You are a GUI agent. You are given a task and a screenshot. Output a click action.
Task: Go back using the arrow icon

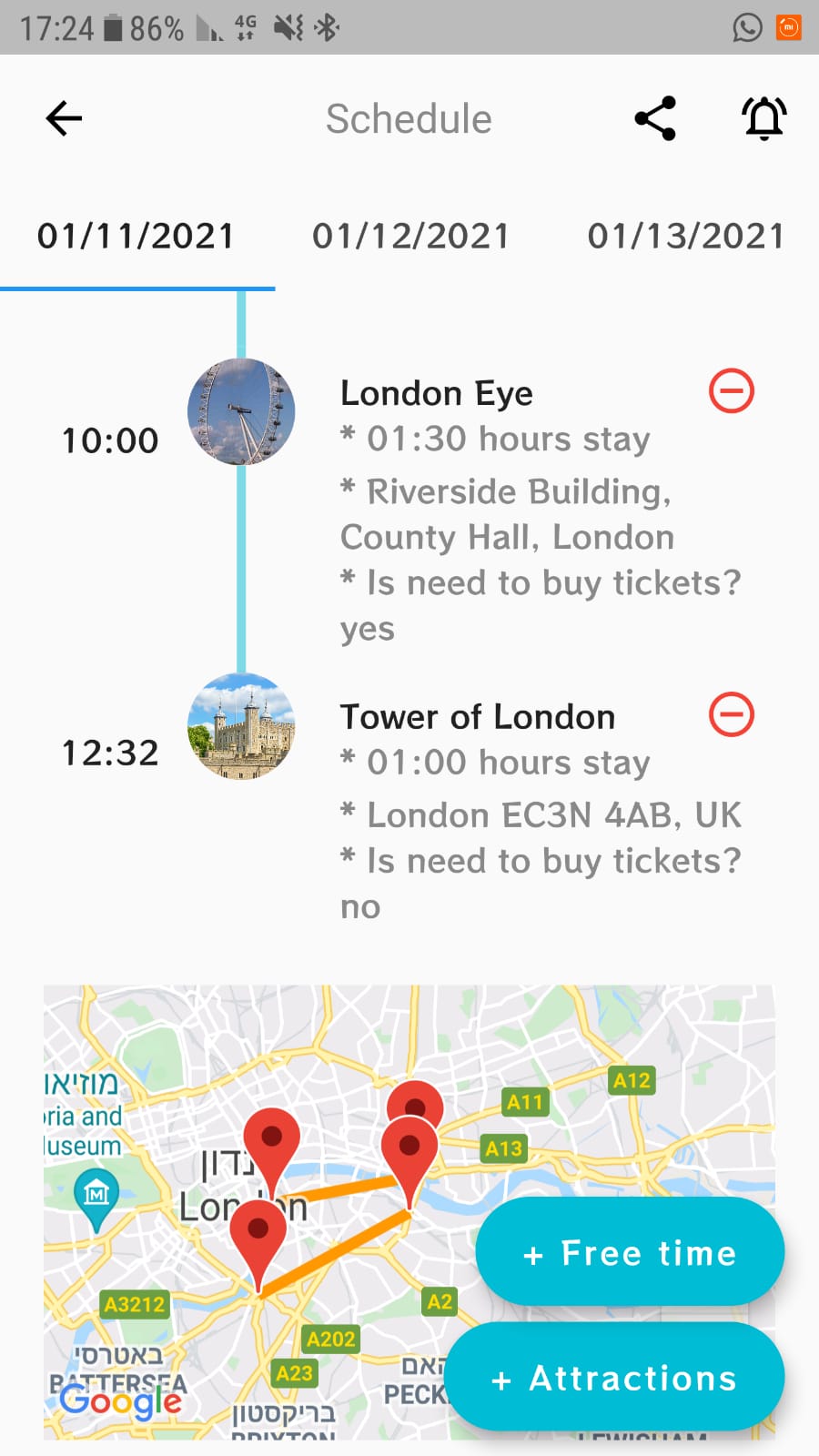pyautogui.click(x=64, y=118)
